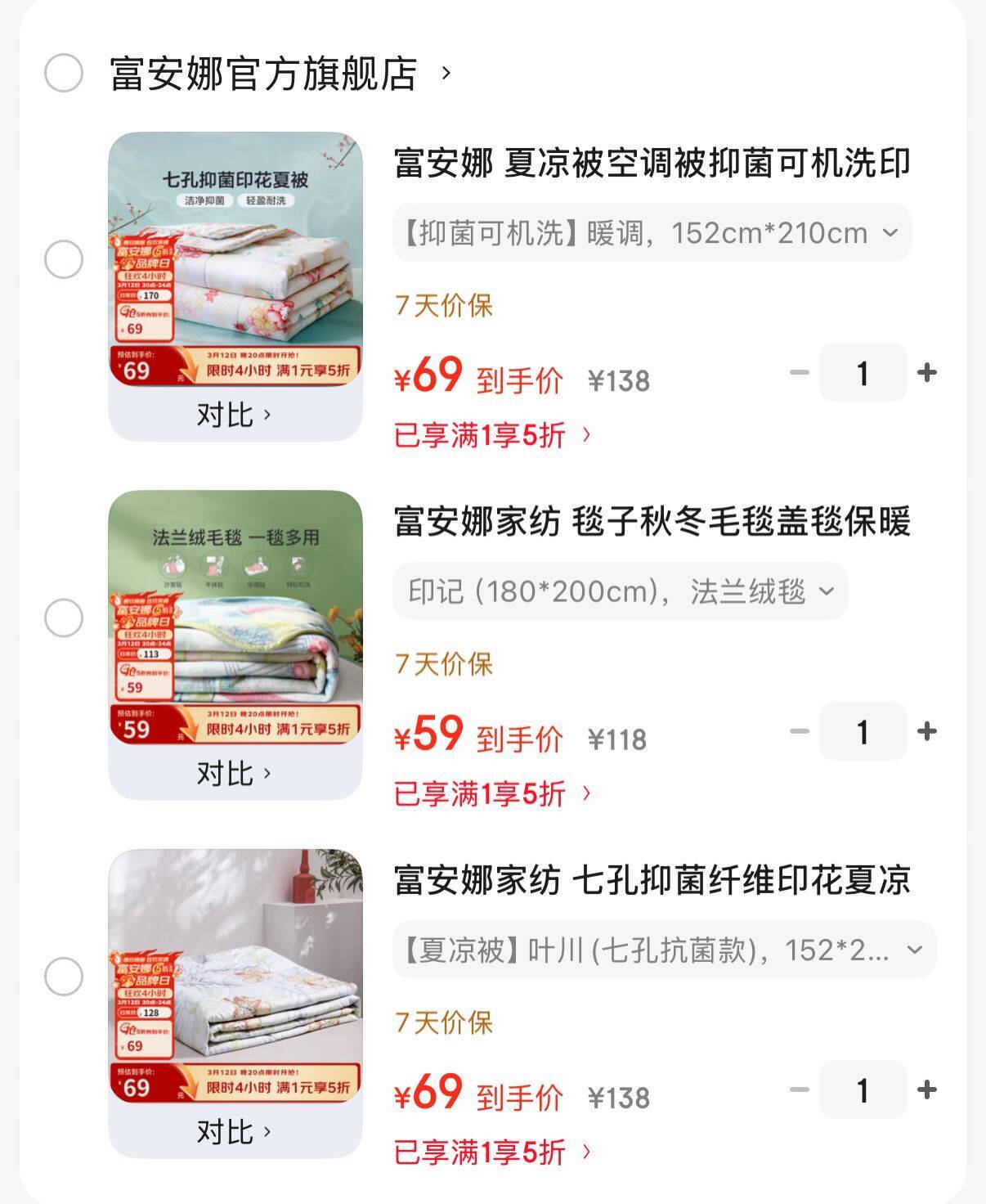This screenshot has height=1204, width=986.
Task: Increase quantity of 毯子秋冬毛毯
Action: click(x=926, y=731)
